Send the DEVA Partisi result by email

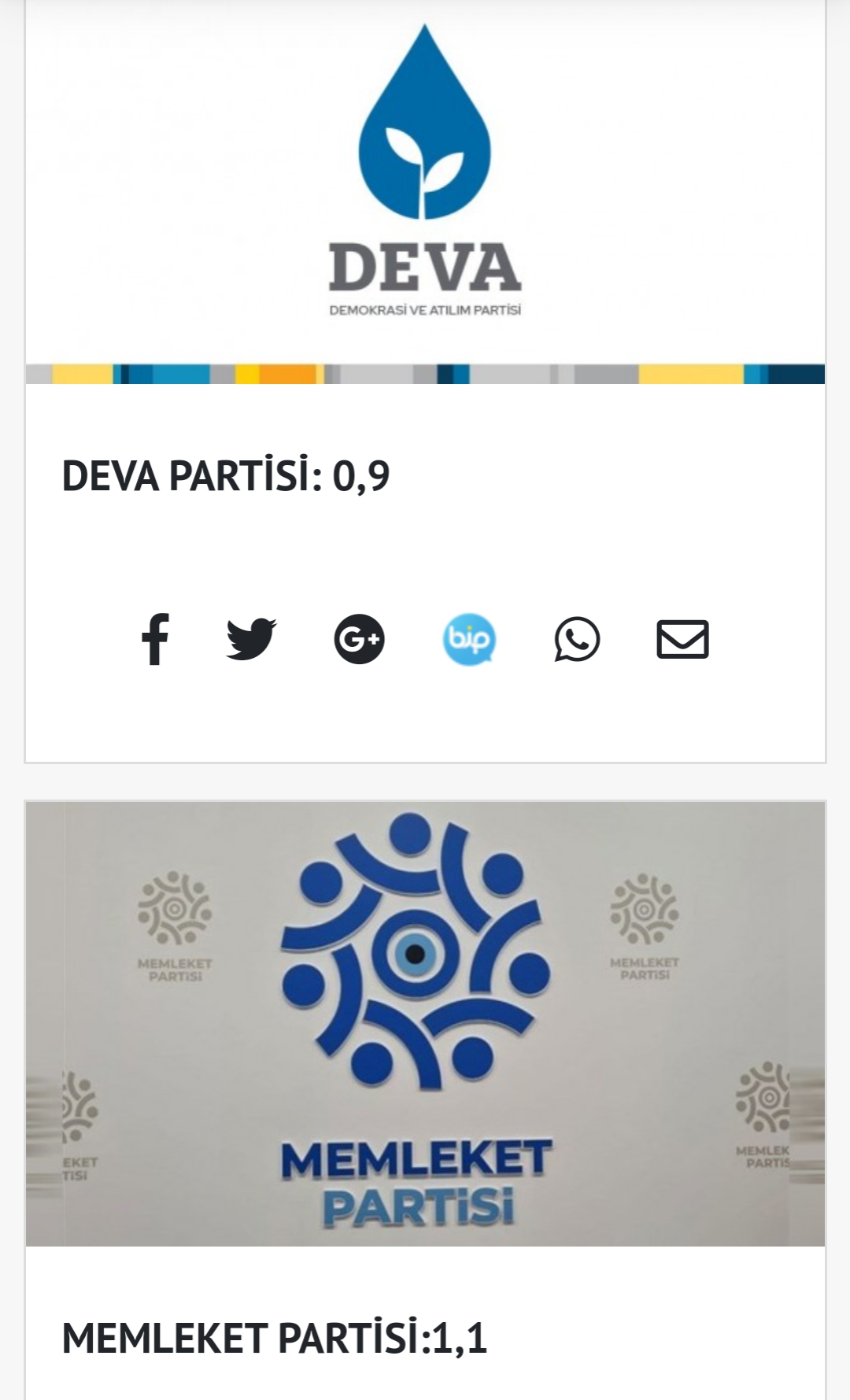[682, 638]
